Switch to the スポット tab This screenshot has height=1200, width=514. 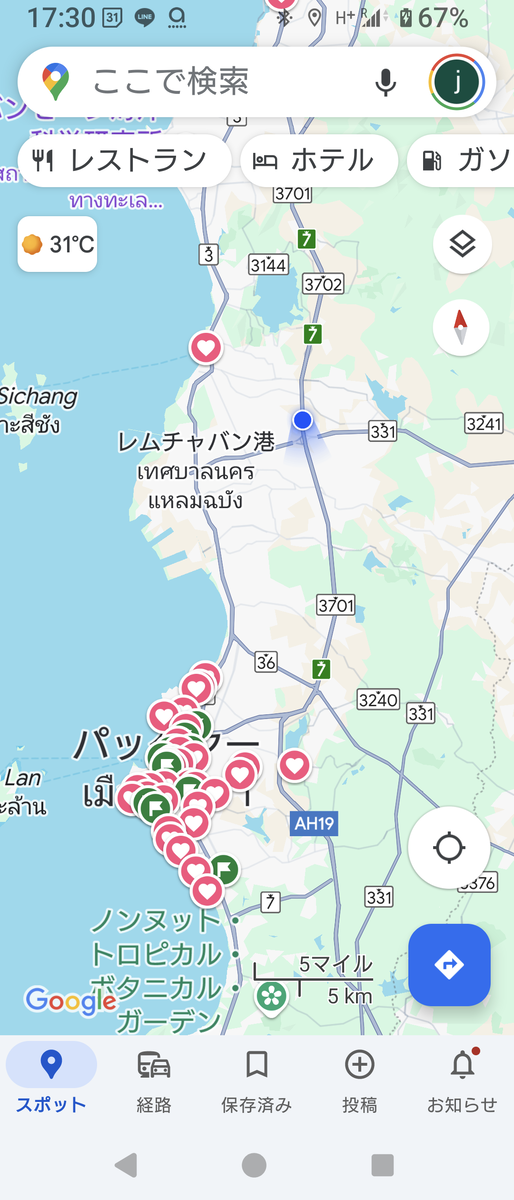pos(51,1082)
